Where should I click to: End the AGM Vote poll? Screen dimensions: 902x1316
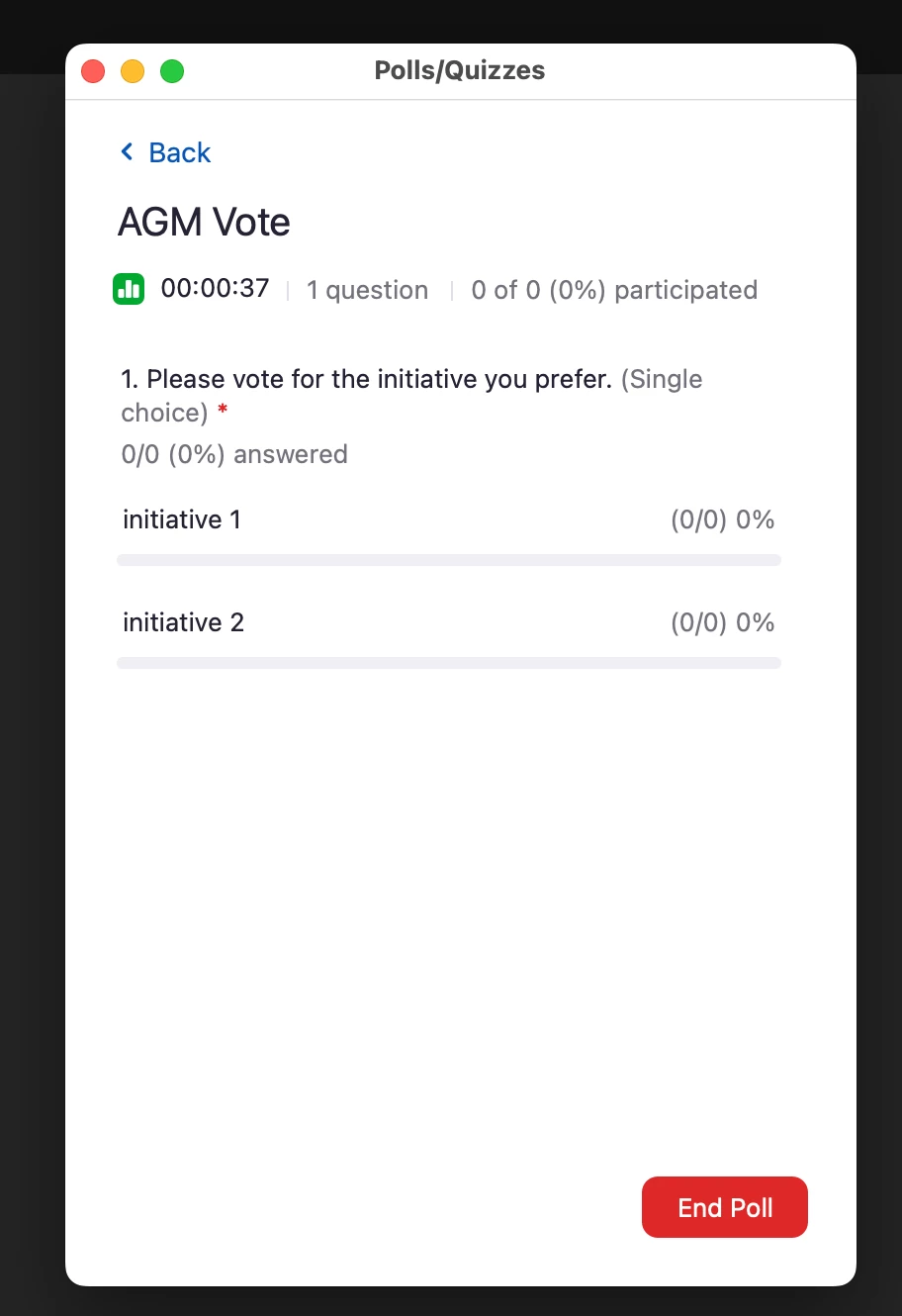pyautogui.click(x=724, y=1207)
